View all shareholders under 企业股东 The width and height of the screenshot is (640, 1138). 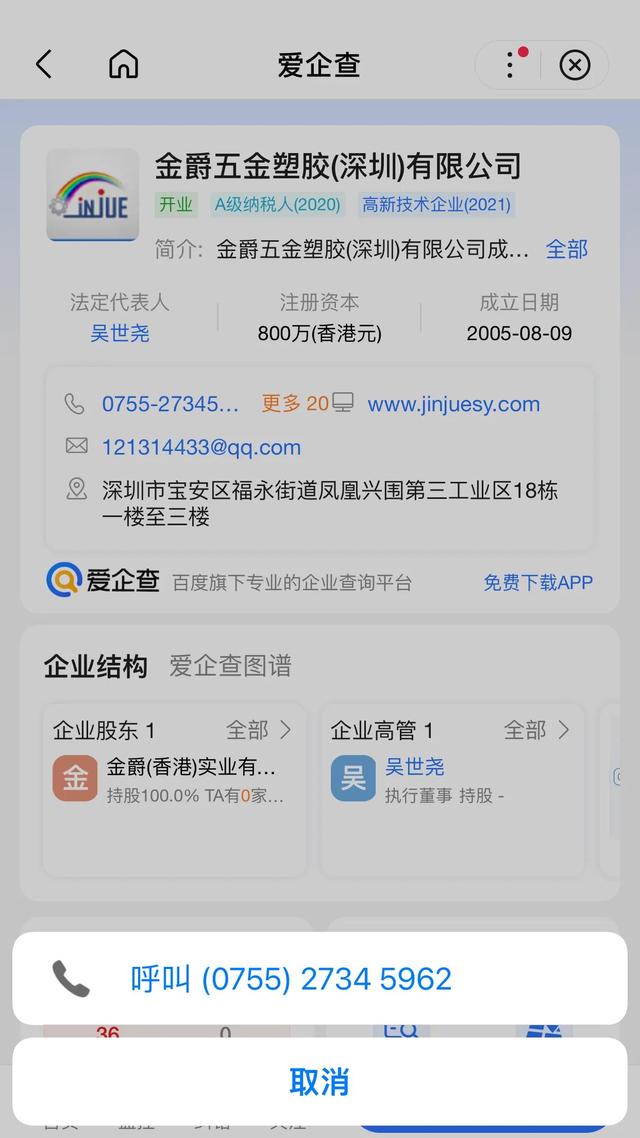pos(259,730)
